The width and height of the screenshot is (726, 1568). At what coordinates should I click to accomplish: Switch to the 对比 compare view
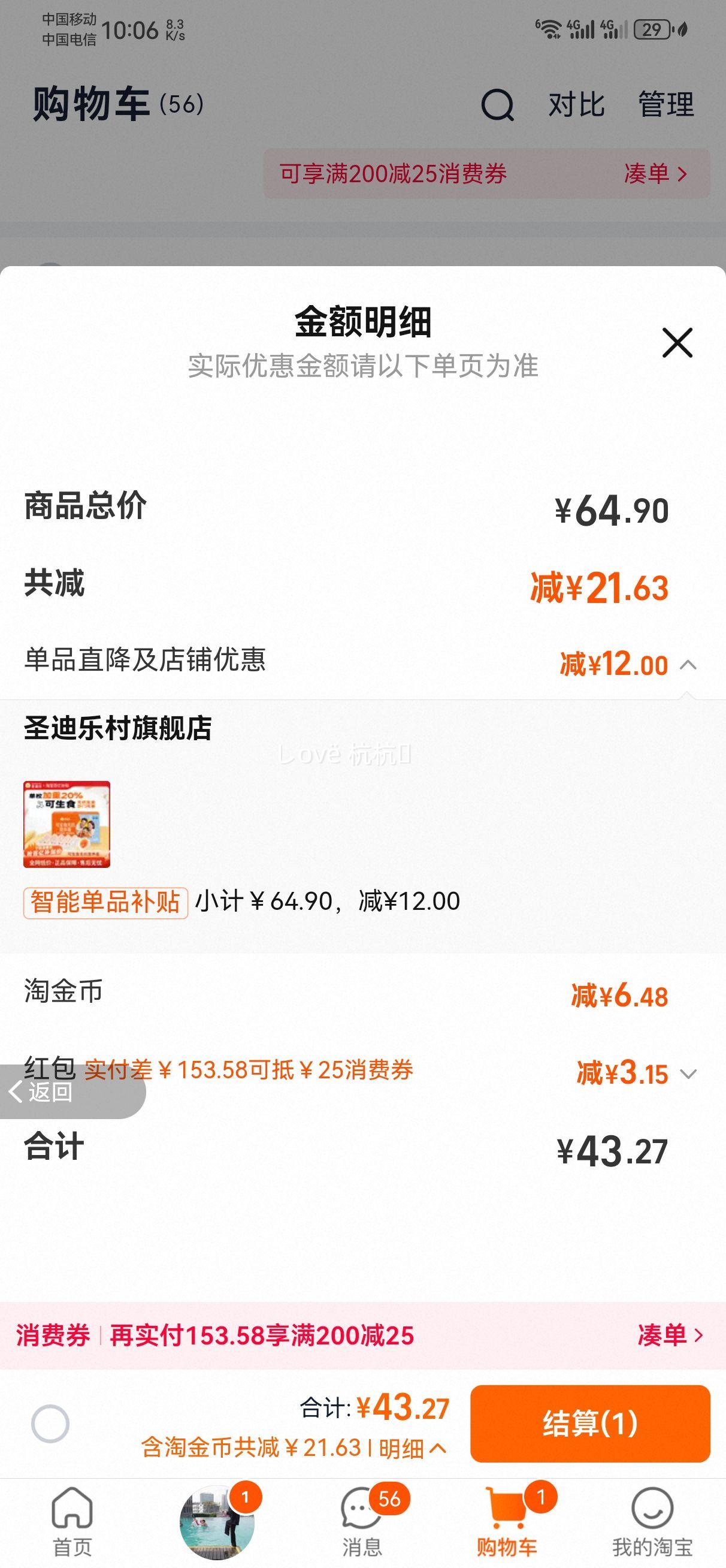(x=574, y=105)
